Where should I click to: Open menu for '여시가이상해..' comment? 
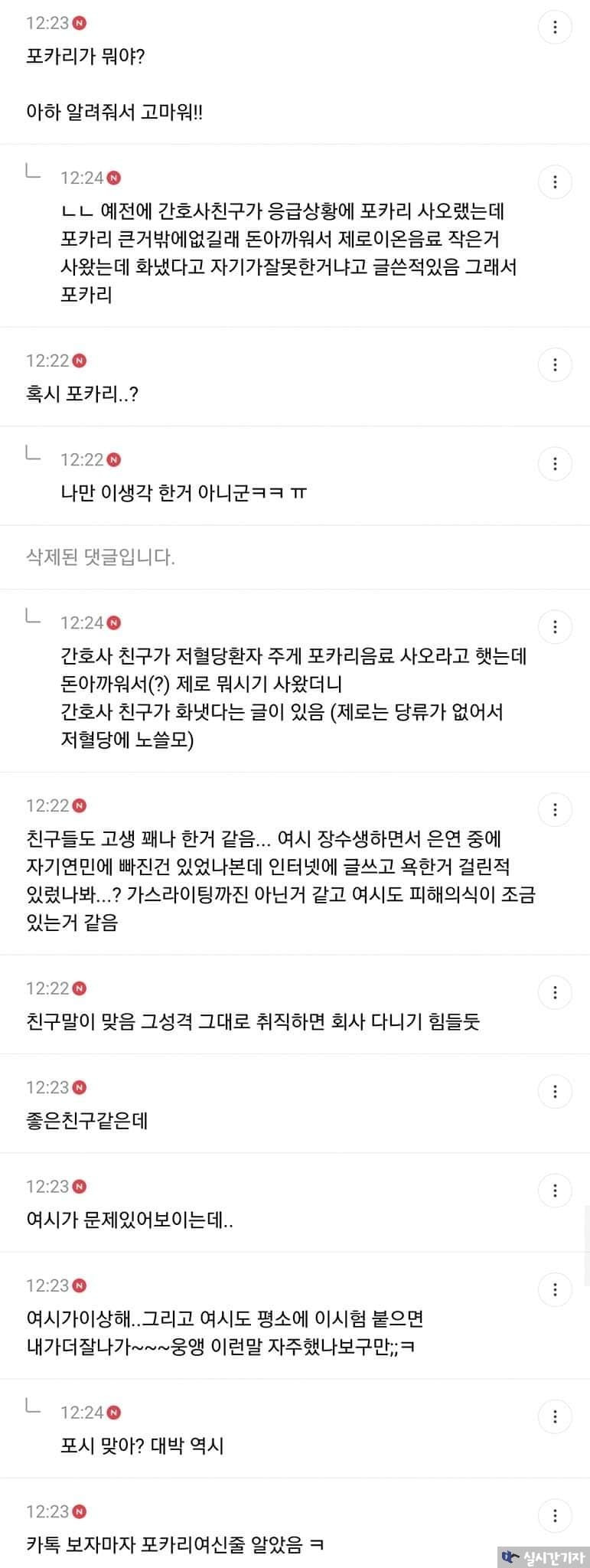pos(555,1290)
